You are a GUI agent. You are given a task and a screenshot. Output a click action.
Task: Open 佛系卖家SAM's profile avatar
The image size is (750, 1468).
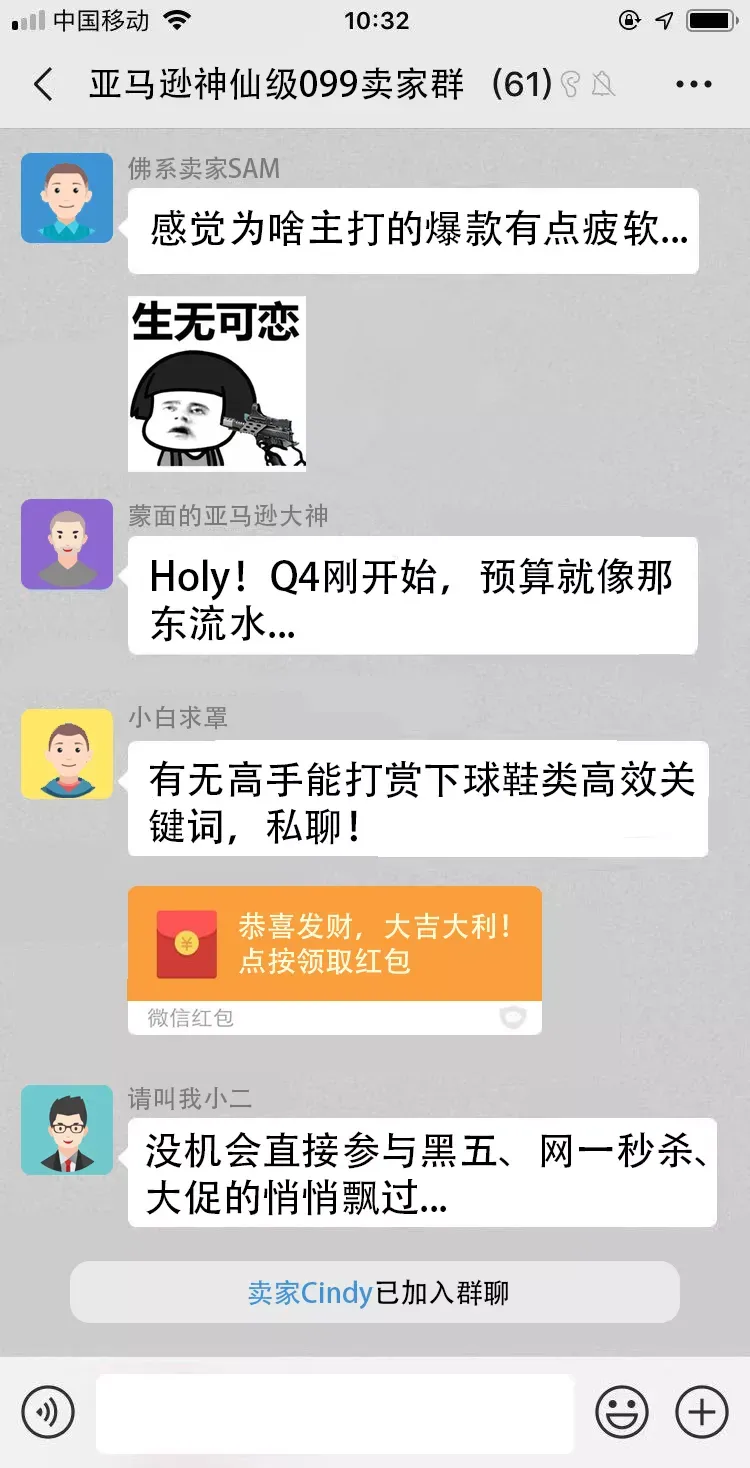click(x=67, y=198)
